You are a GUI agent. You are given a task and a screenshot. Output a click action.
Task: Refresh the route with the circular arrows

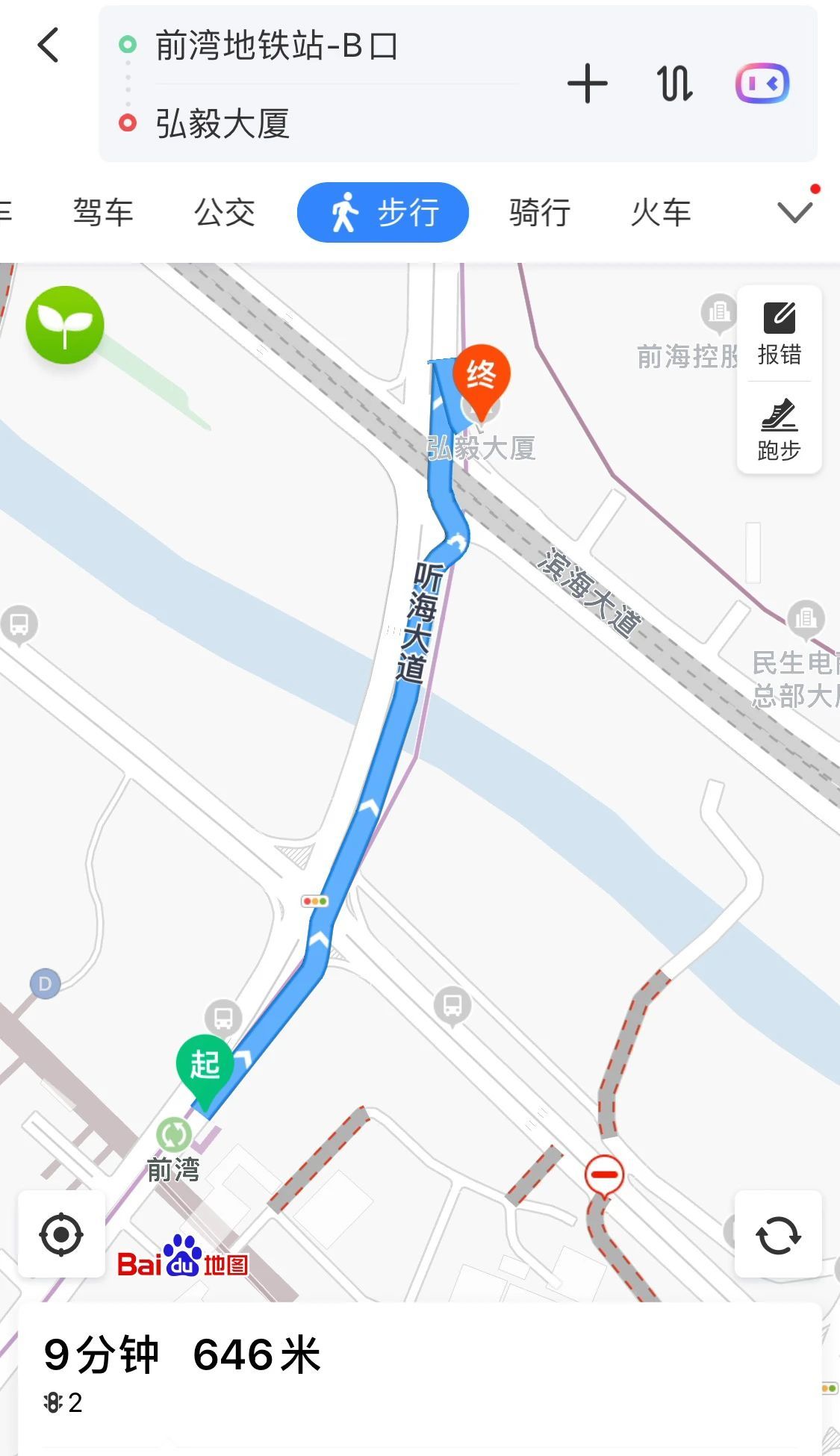pyautogui.click(x=778, y=1234)
